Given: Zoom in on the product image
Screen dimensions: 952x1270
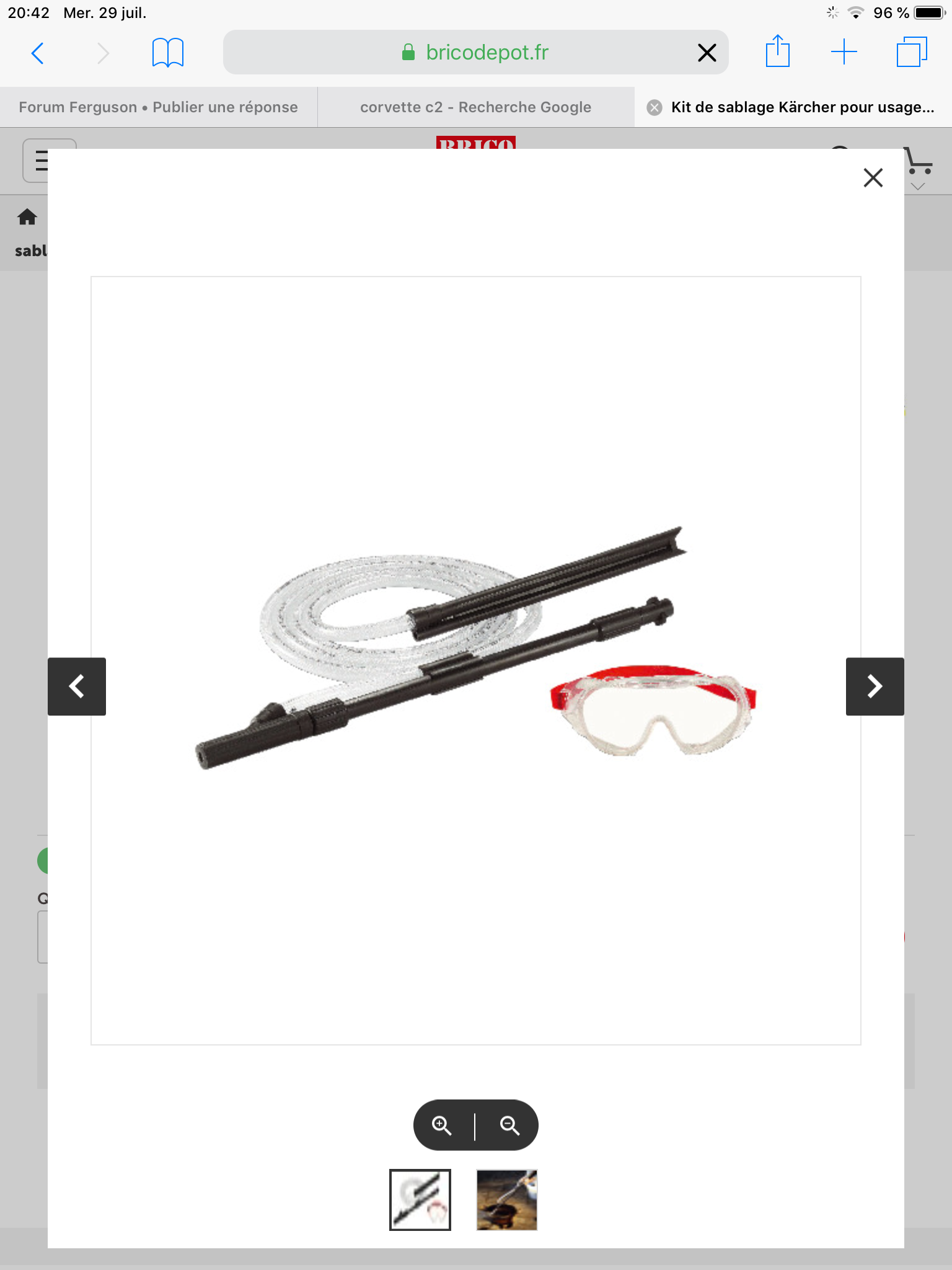Looking at the screenshot, I should coord(442,1125).
